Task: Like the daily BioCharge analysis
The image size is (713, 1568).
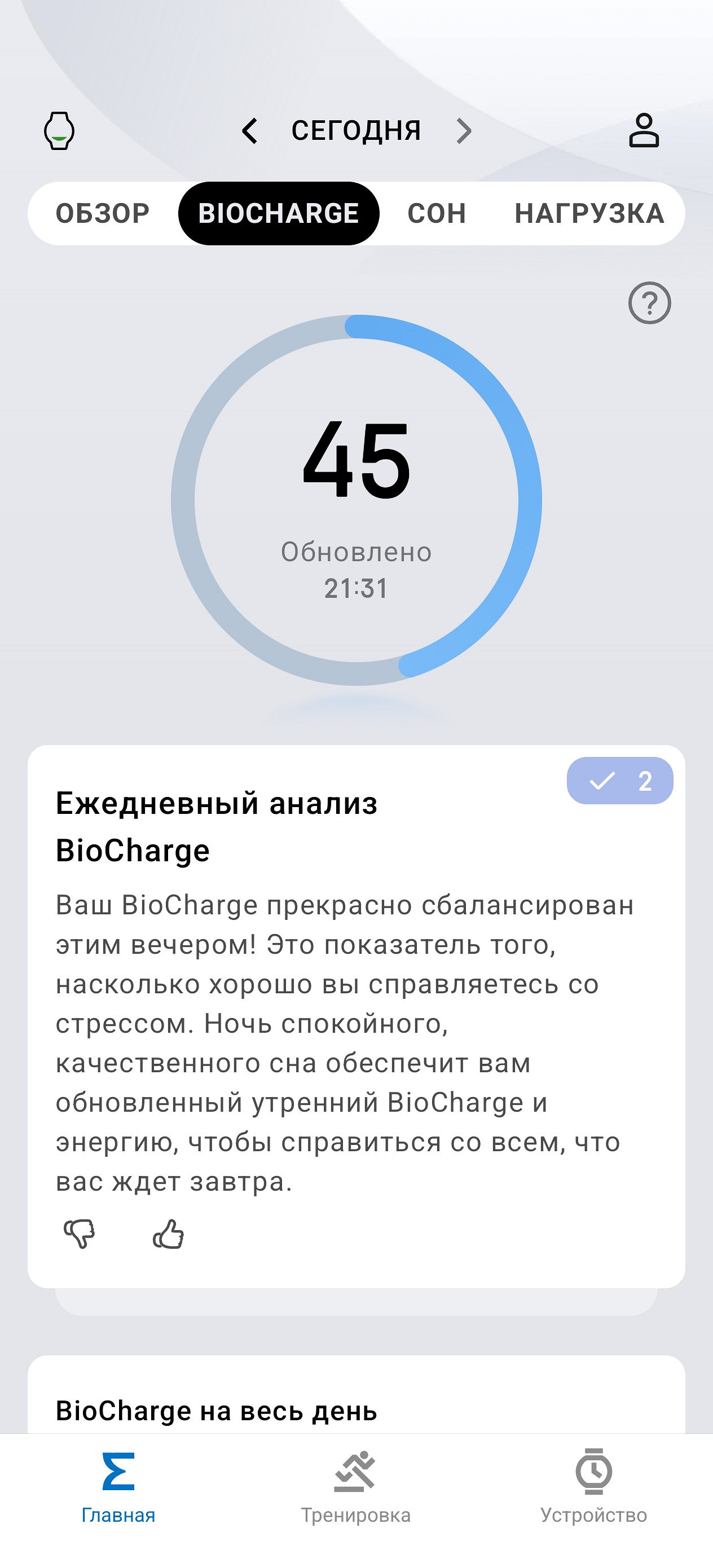Action: coord(168,1234)
